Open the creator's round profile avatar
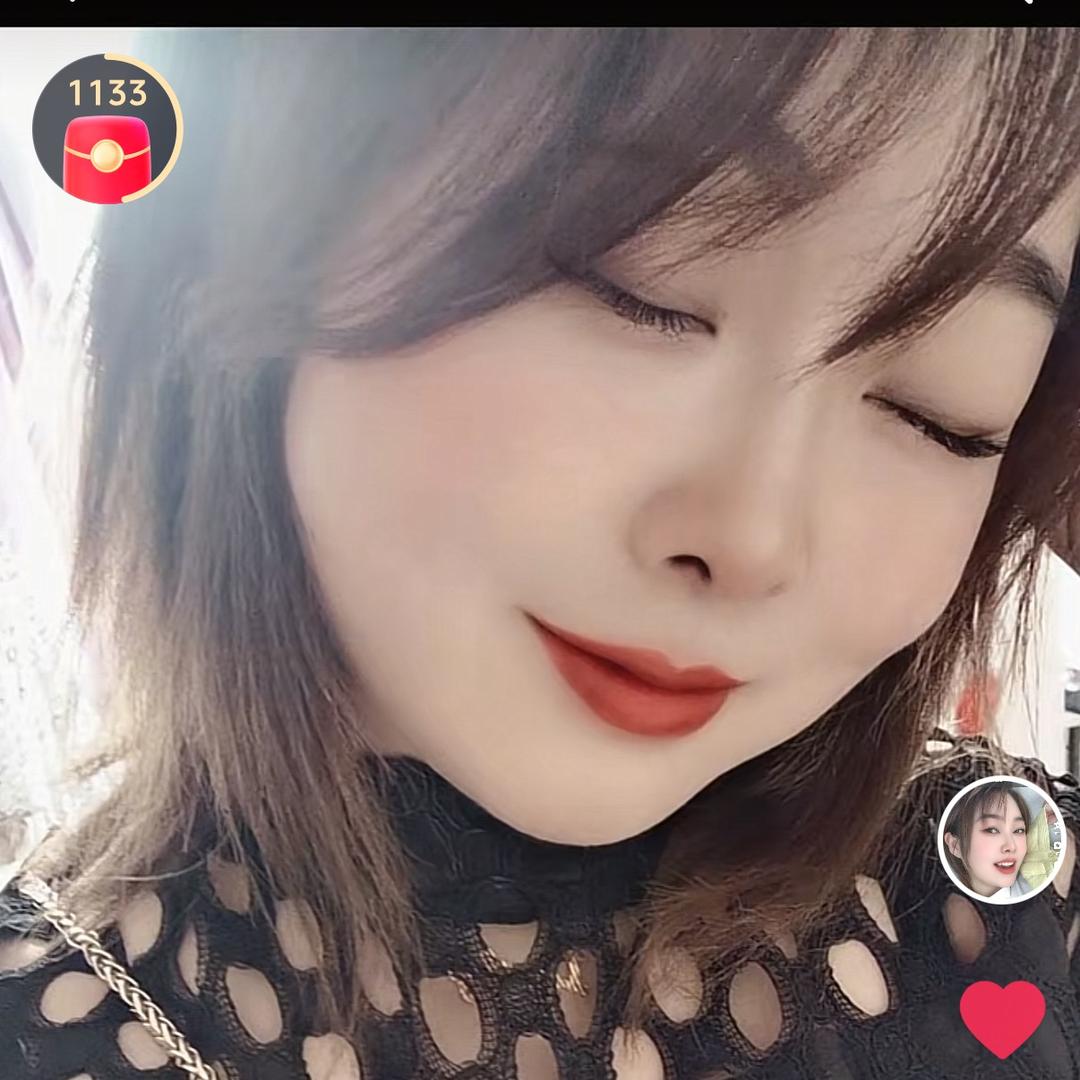The image size is (1080, 1080). click(x=1001, y=840)
